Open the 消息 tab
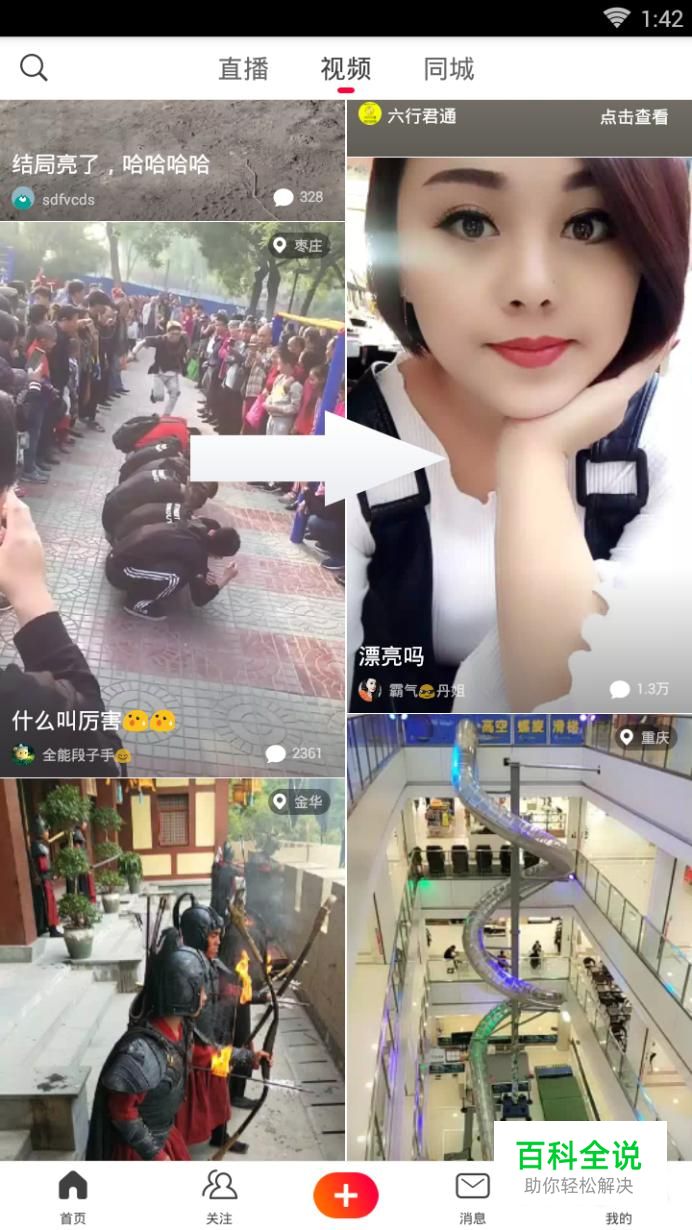This screenshot has width=692, height=1230. click(x=473, y=1196)
